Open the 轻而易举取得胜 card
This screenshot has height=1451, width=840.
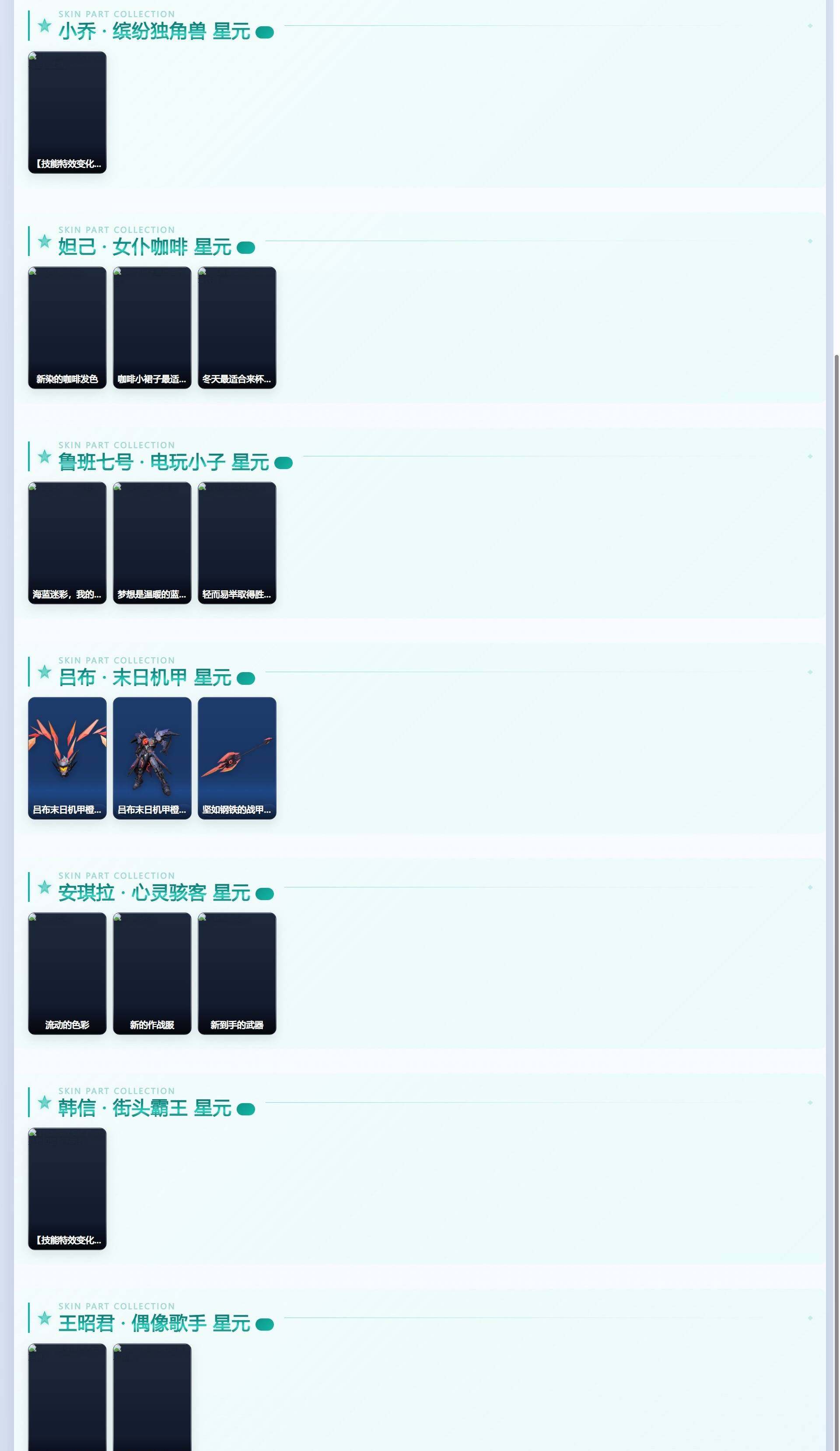[237, 543]
